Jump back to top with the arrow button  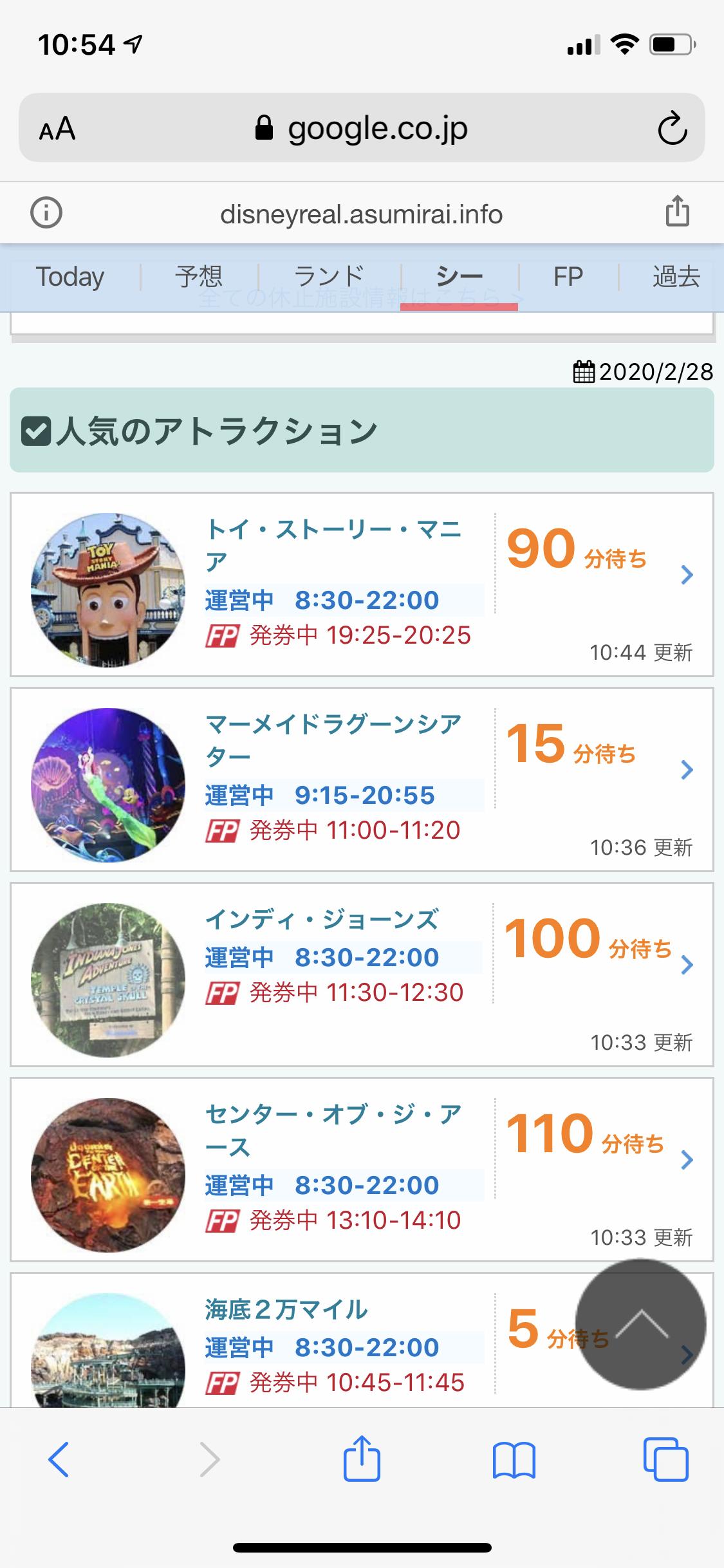(641, 1324)
